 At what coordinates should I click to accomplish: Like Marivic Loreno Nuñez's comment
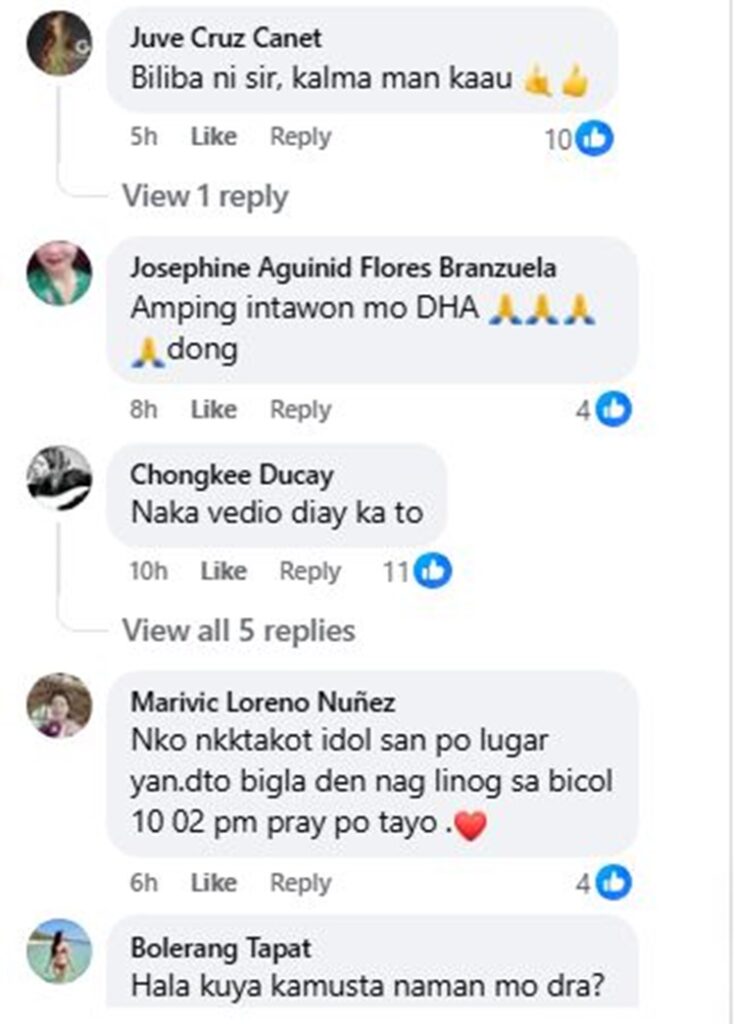click(213, 883)
